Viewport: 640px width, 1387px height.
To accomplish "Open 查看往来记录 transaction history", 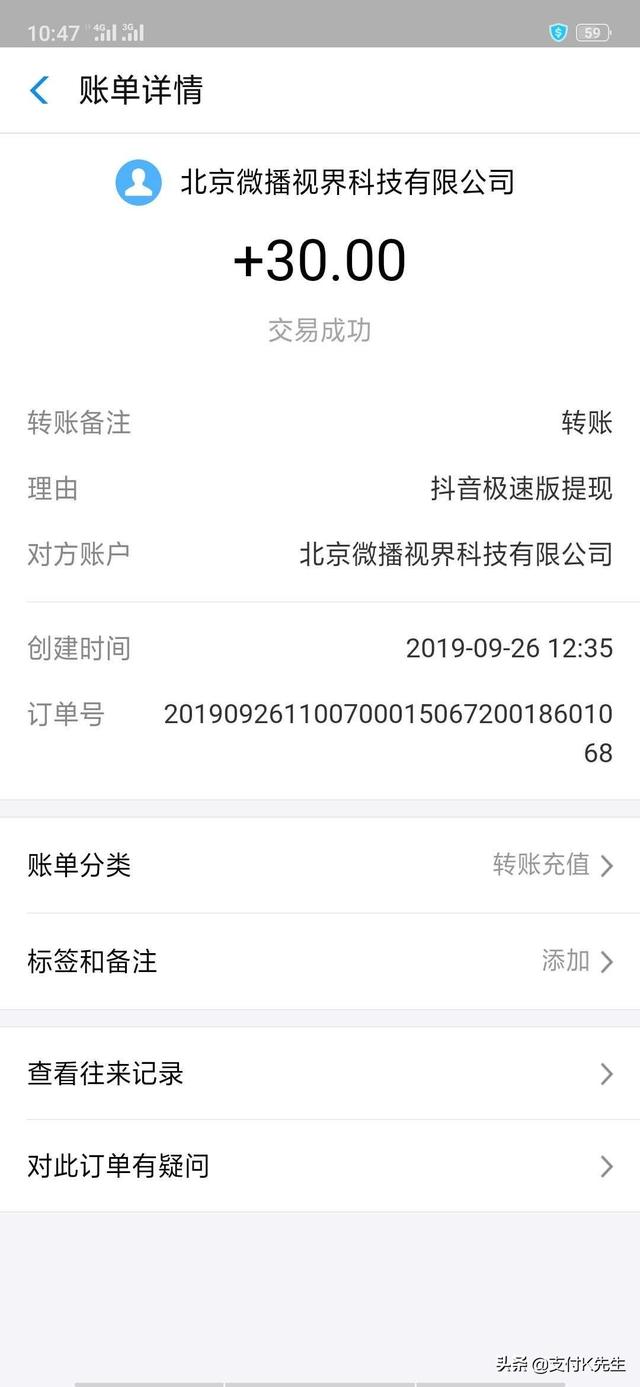I will point(320,1074).
